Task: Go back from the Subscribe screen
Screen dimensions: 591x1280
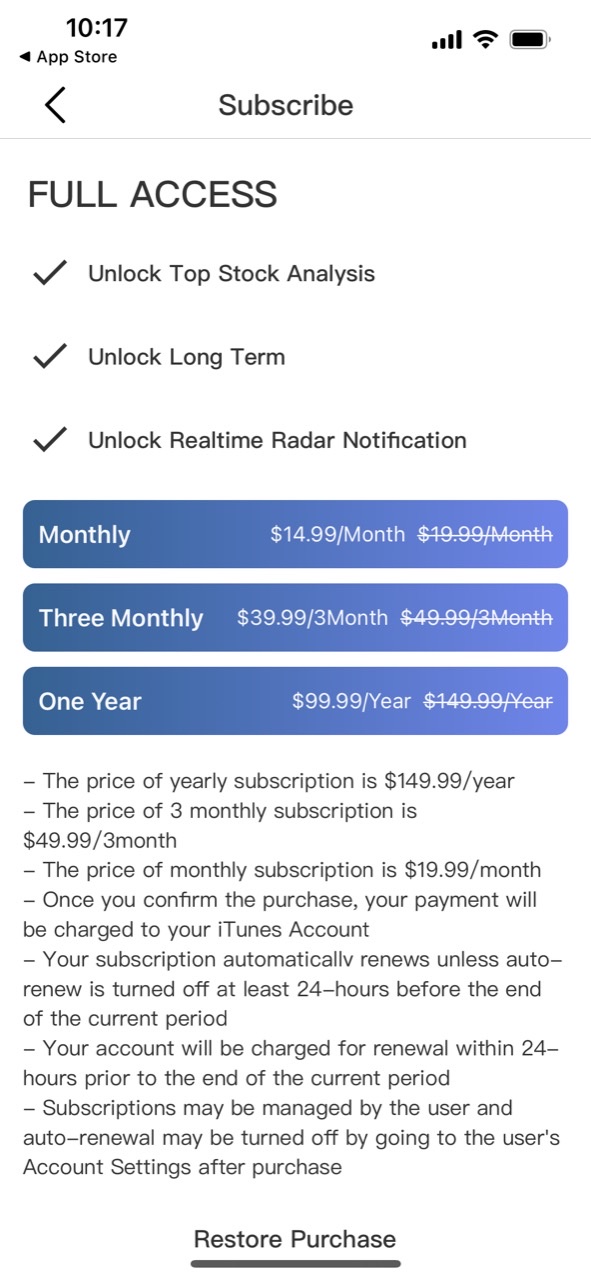Action: pyautogui.click(x=56, y=105)
